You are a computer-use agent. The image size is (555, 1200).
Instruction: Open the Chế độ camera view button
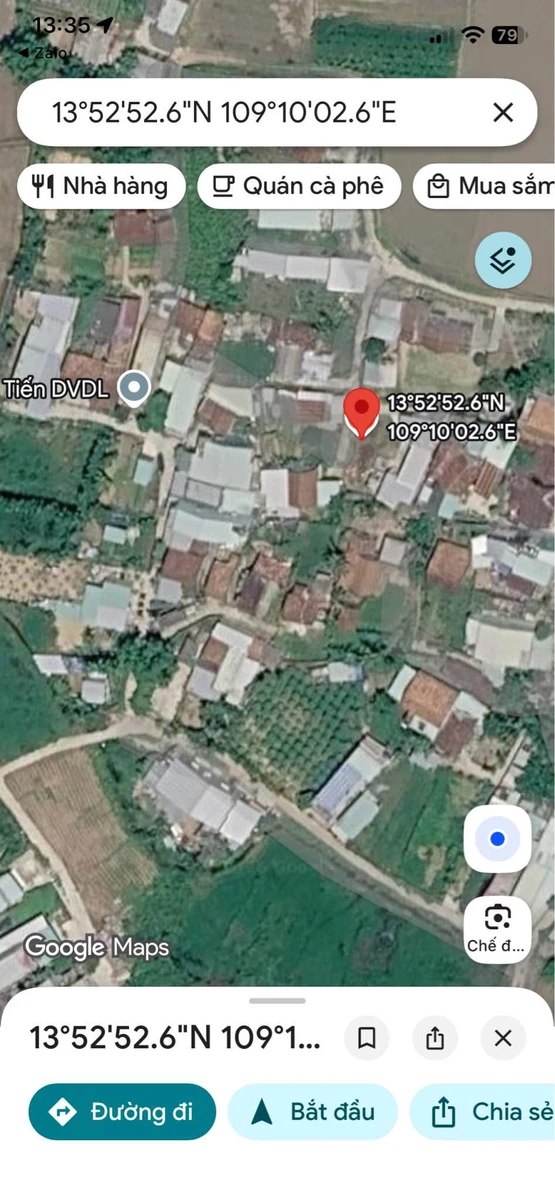coord(497,930)
